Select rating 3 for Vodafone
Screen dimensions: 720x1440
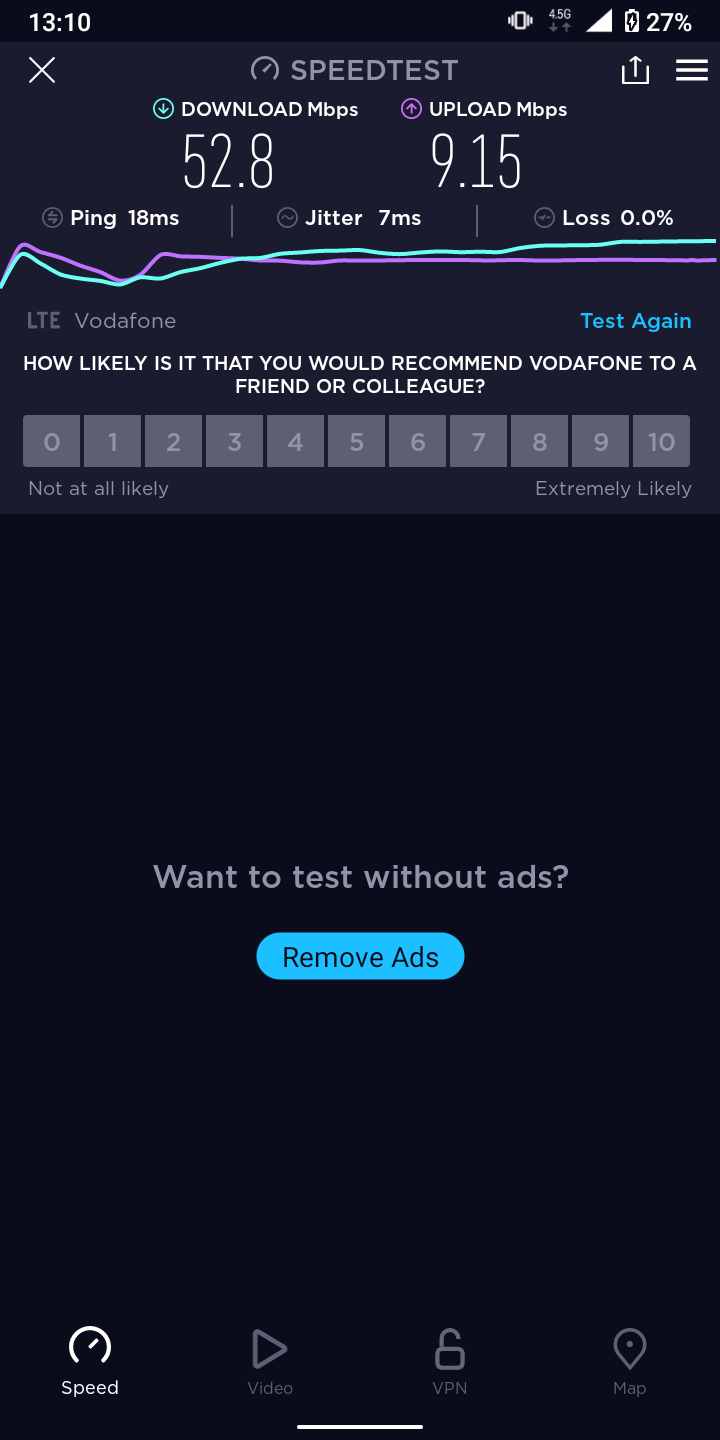235,442
